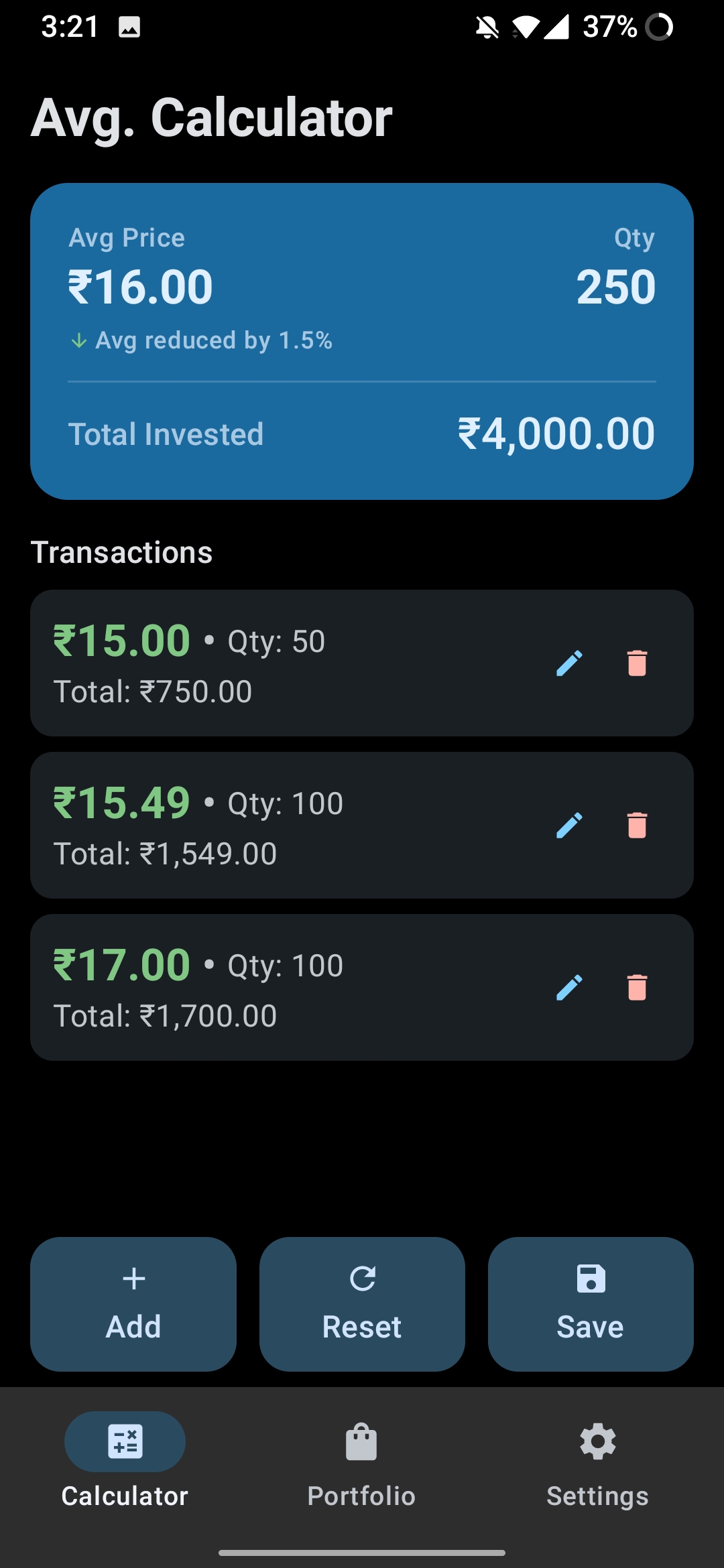Reset all transactions
This screenshot has width=724, height=1568.
(361, 1303)
